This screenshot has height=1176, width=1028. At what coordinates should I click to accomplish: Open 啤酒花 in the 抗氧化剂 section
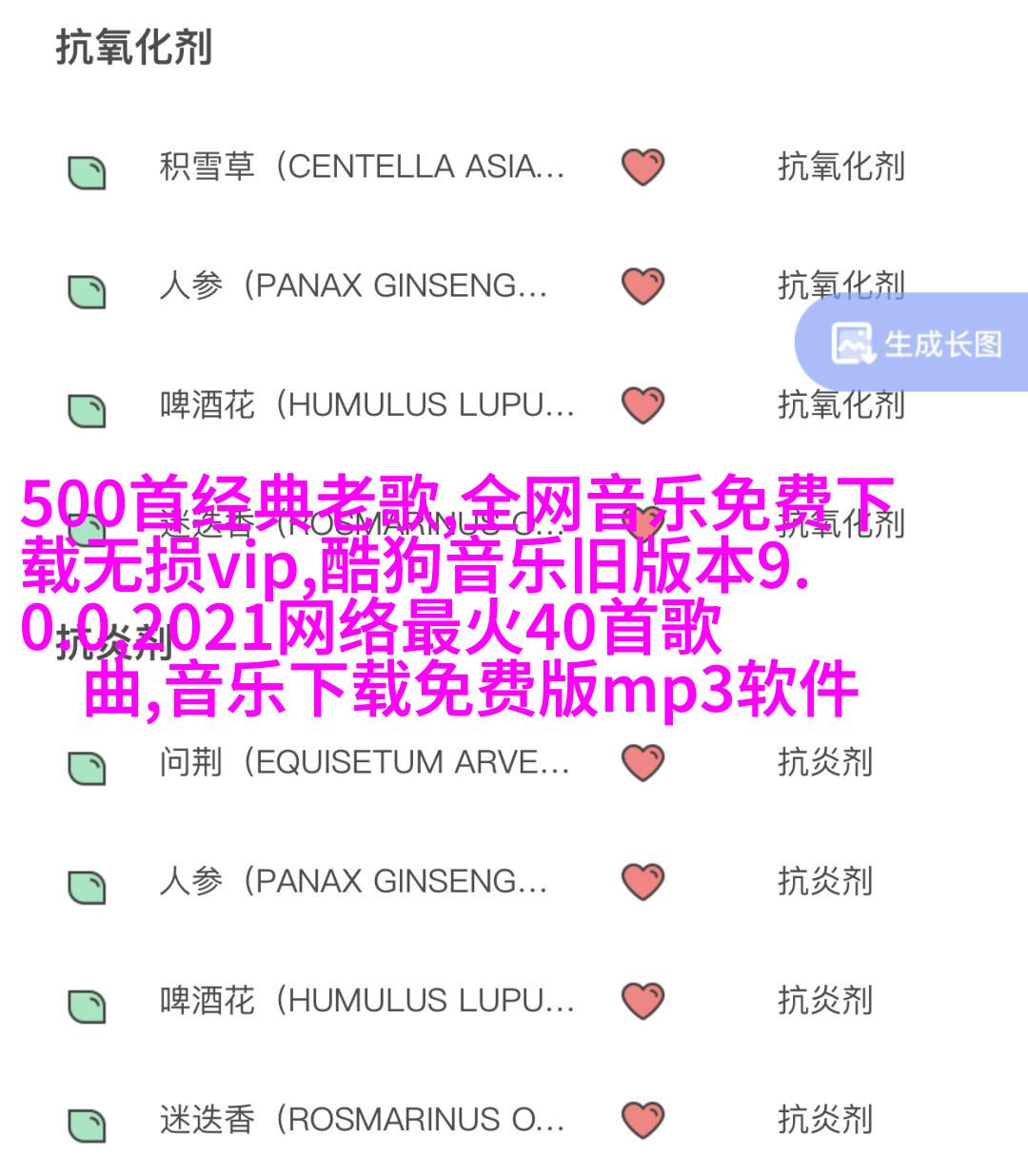[x=366, y=405]
